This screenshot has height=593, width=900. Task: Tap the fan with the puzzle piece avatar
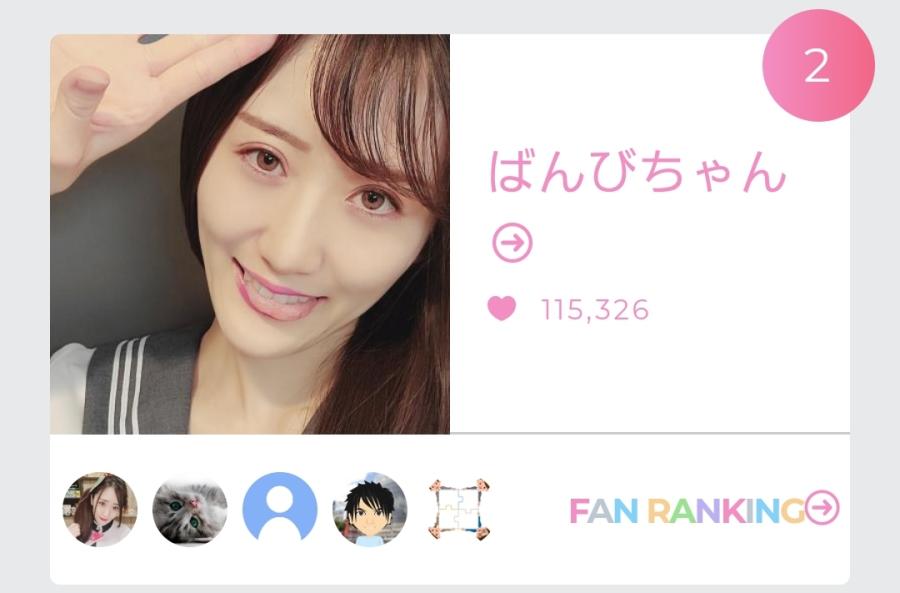[x=459, y=510]
